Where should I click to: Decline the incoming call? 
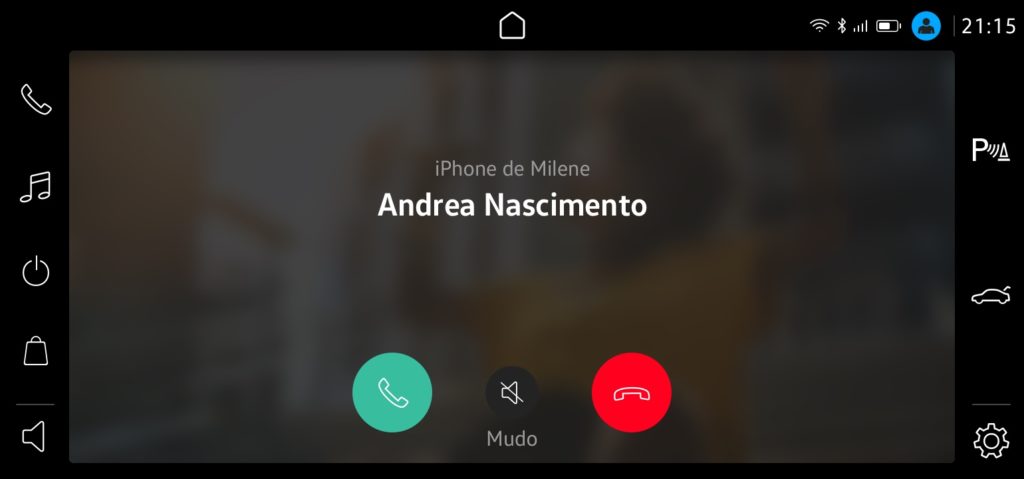[631, 392]
